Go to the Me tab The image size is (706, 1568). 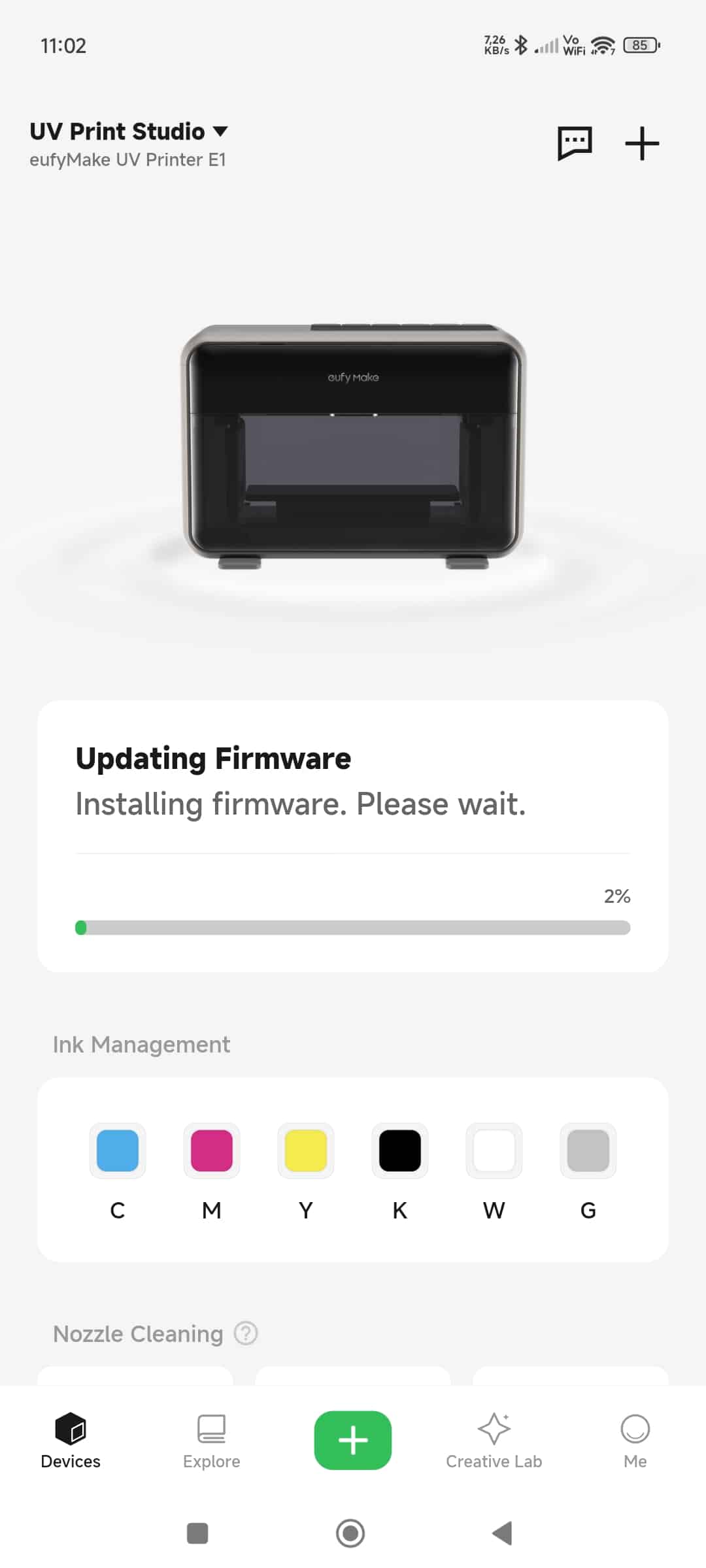coord(635,1441)
